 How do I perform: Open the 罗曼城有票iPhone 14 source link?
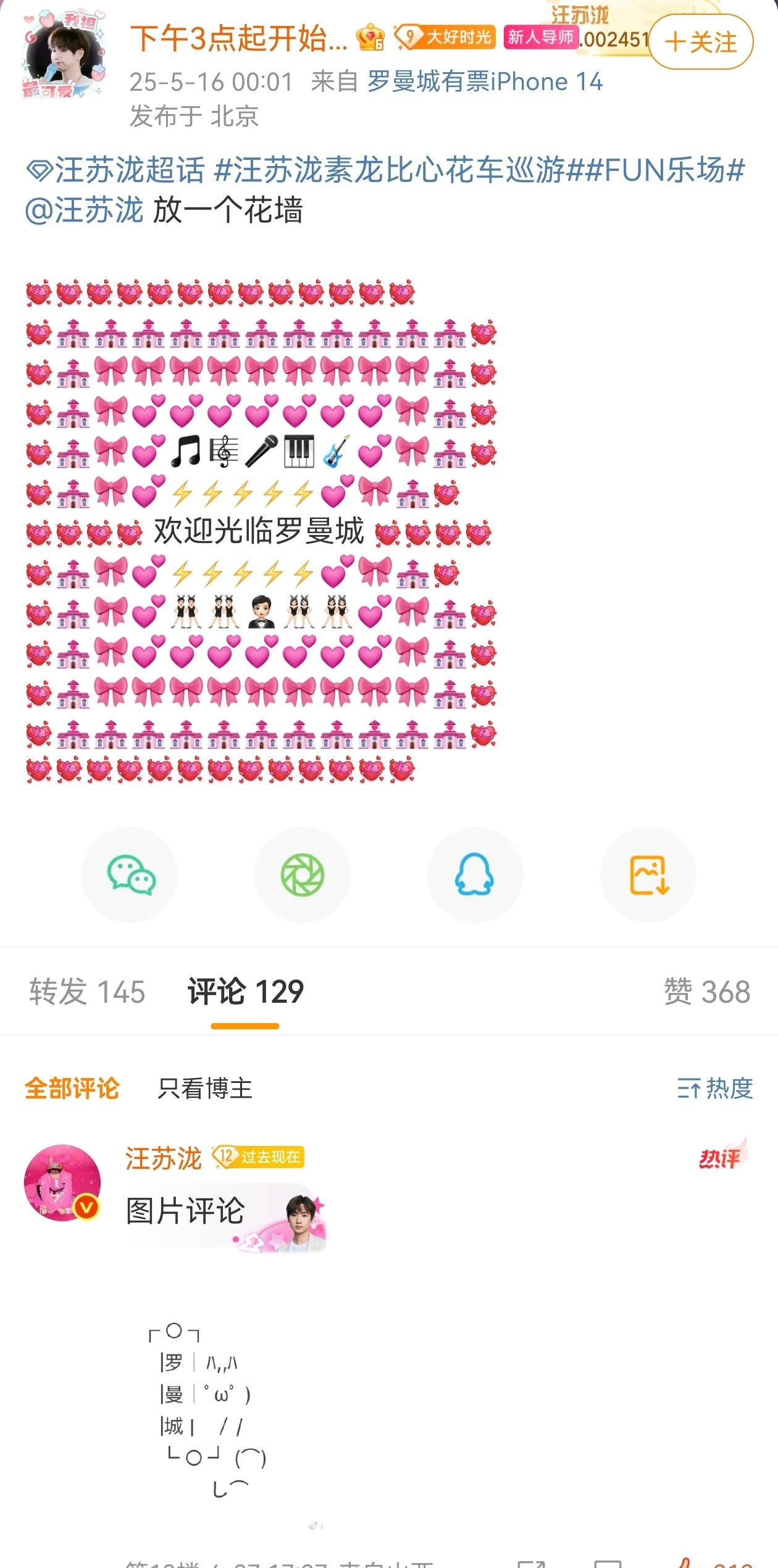click(485, 81)
